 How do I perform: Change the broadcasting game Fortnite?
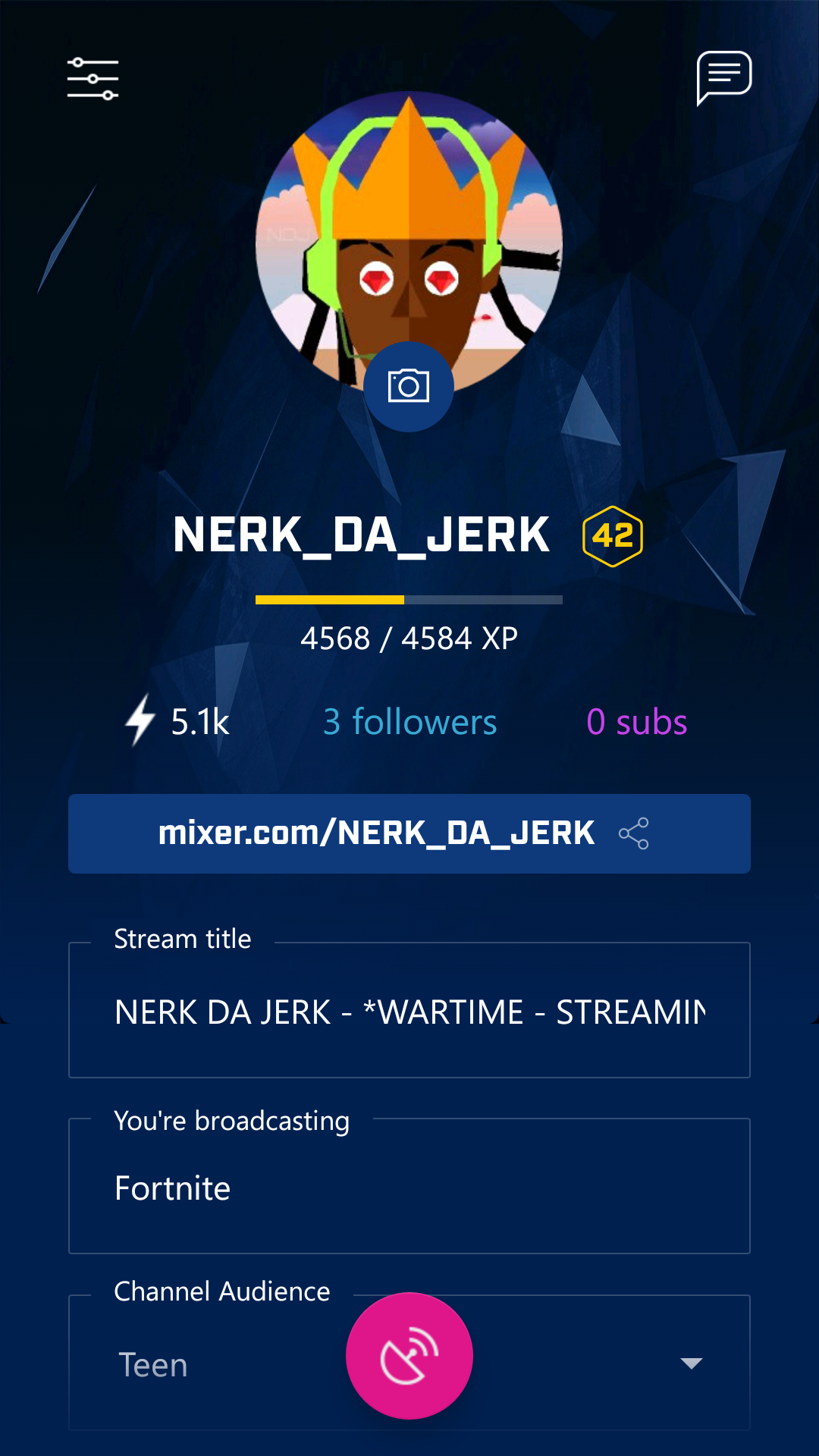pos(409,1188)
